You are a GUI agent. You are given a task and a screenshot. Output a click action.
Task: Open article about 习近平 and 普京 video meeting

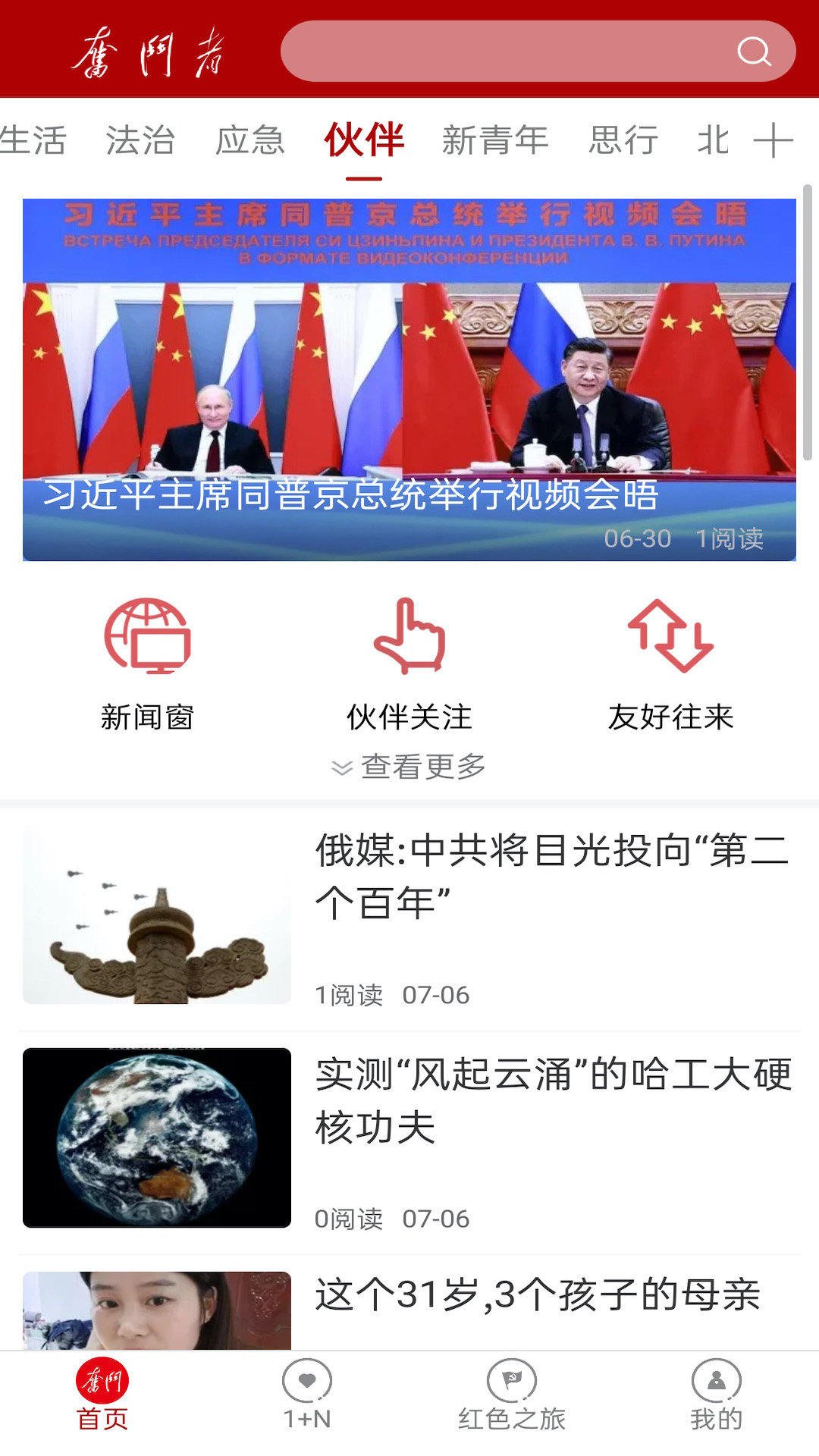(409, 379)
